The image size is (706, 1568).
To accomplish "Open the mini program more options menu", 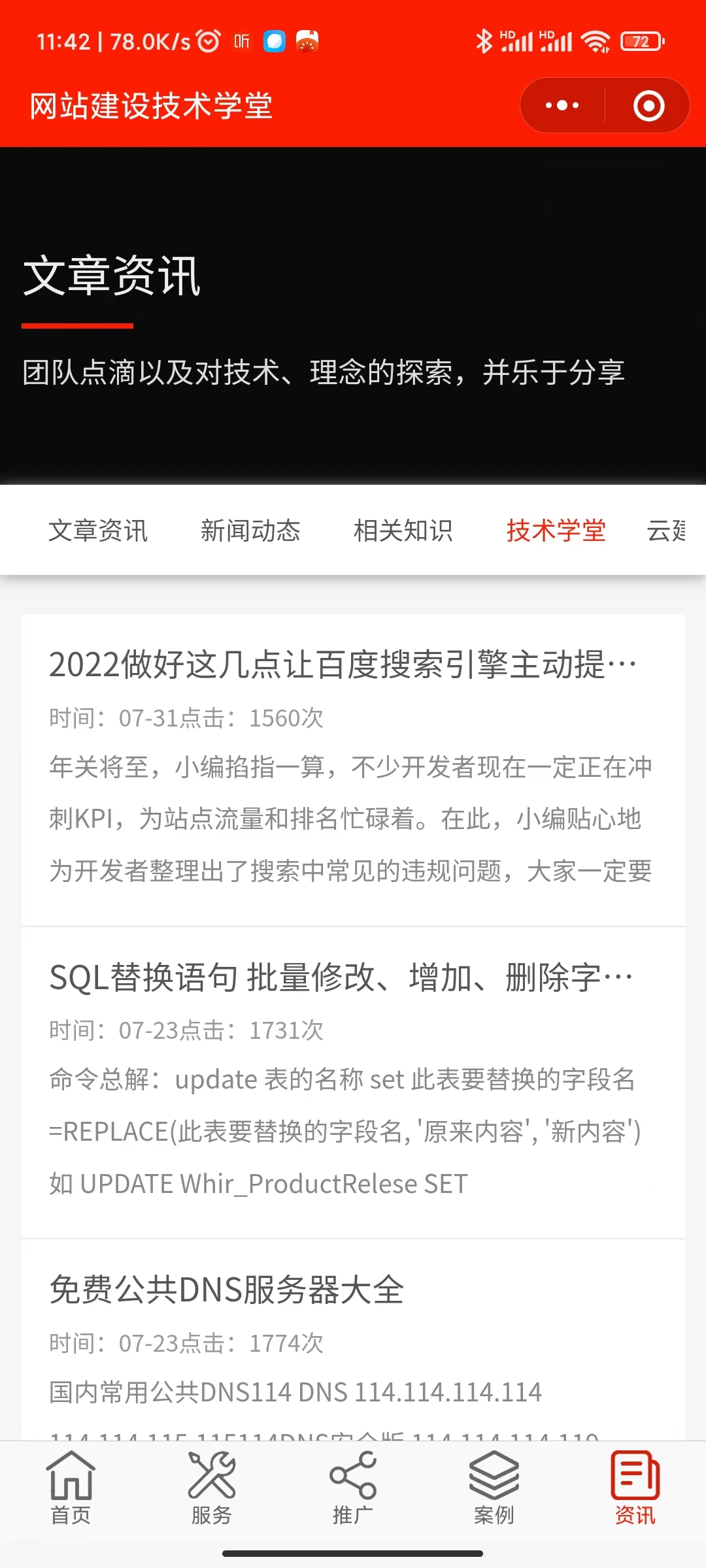I will pyautogui.click(x=562, y=106).
